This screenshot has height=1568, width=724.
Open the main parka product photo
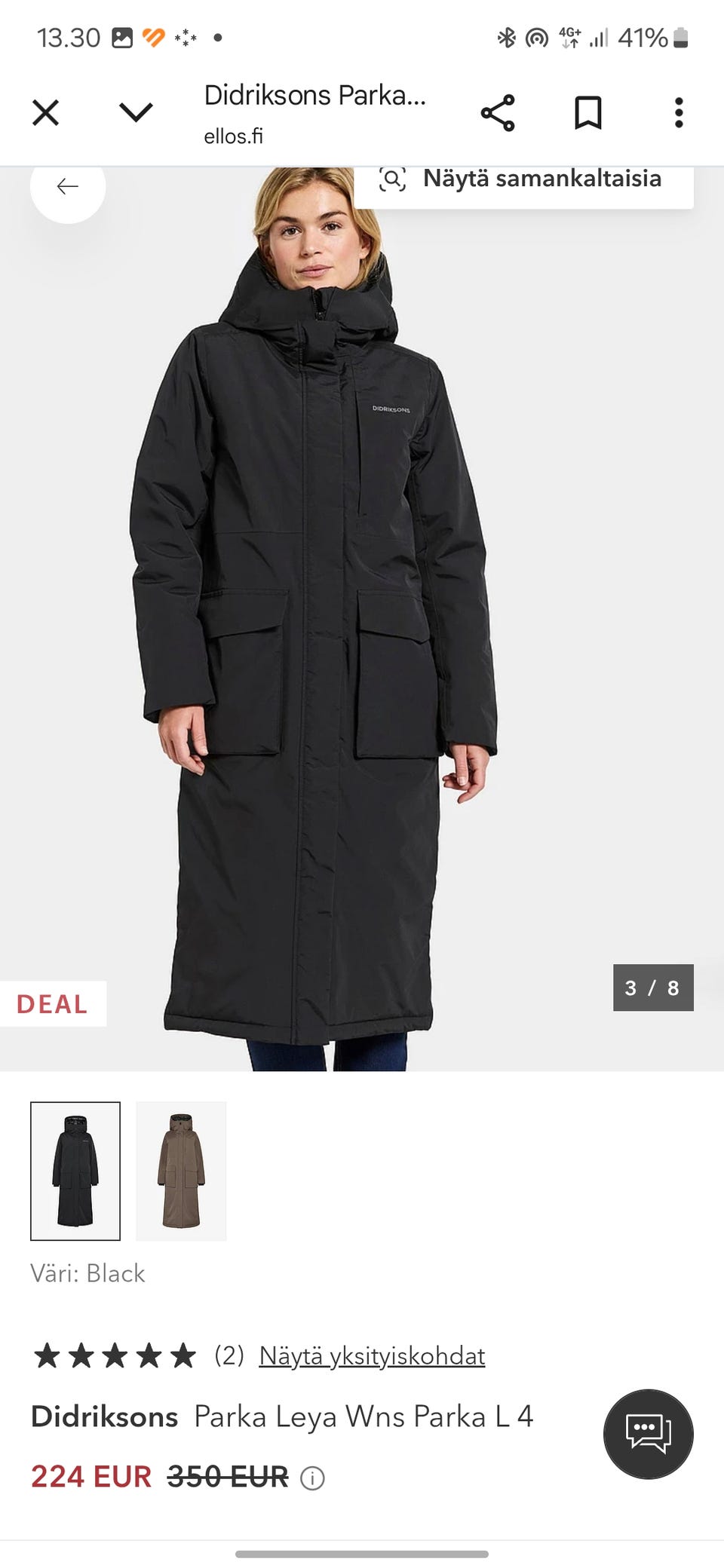pyautogui.click(x=362, y=619)
